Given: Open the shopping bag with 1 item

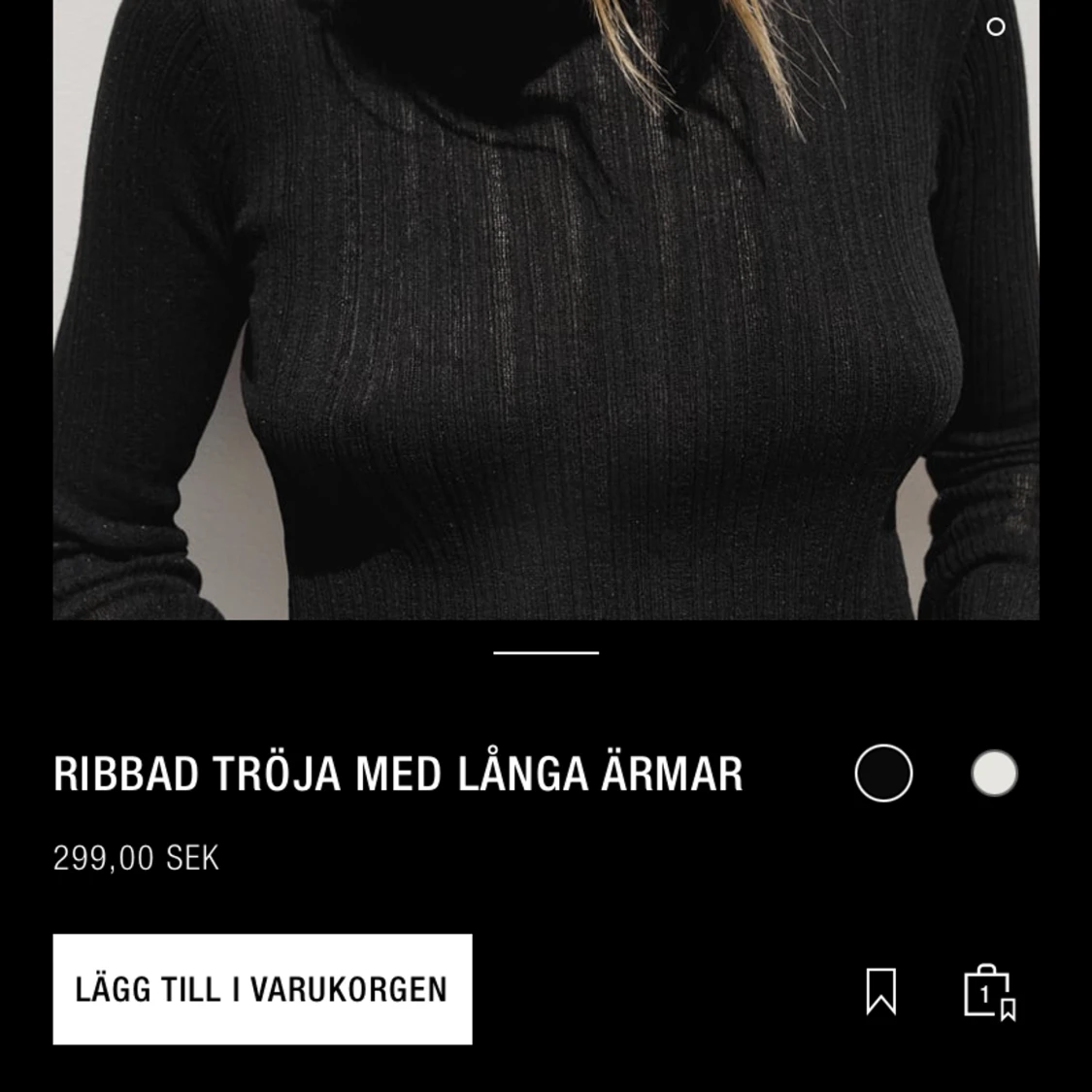Looking at the screenshot, I should point(988,992).
